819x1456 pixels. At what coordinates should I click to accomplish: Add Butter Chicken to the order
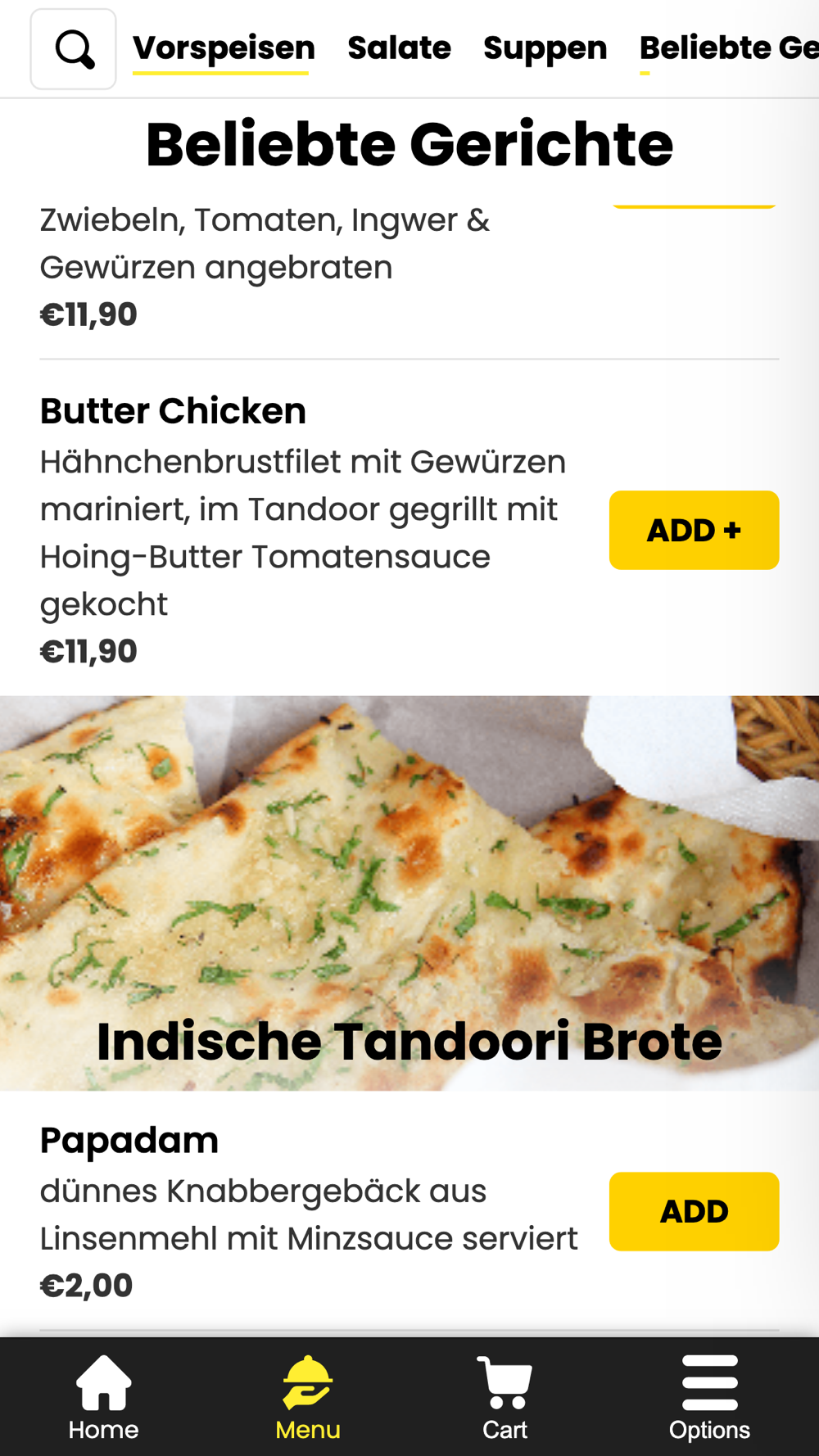pos(694,531)
